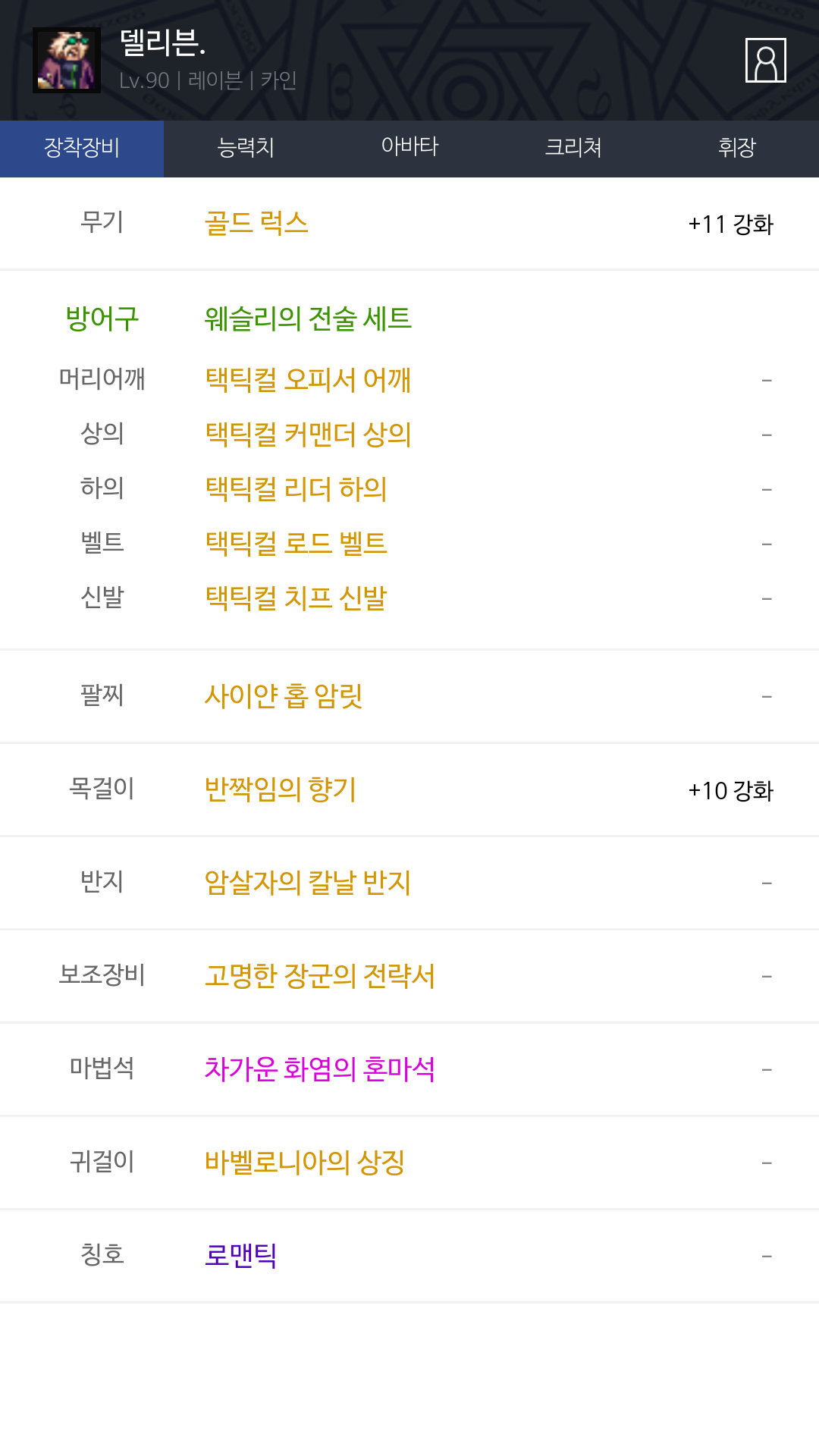The height and width of the screenshot is (1456, 819).
Task: Open 택틱컬 오피서 어깨 item
Action: coord(308,379)
